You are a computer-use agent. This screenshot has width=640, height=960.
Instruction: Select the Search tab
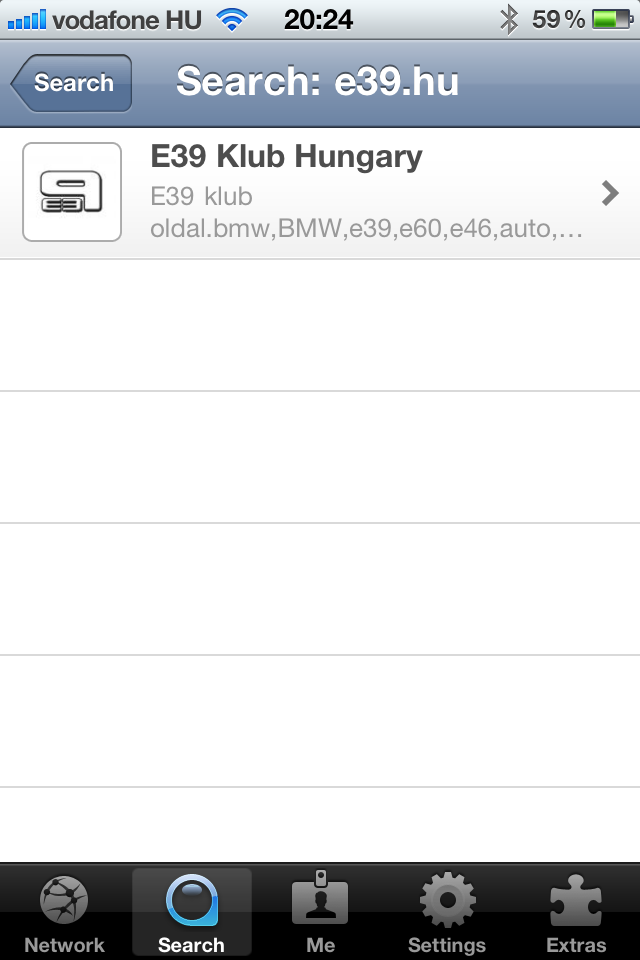pyautogui.click(x=191, y=913)
